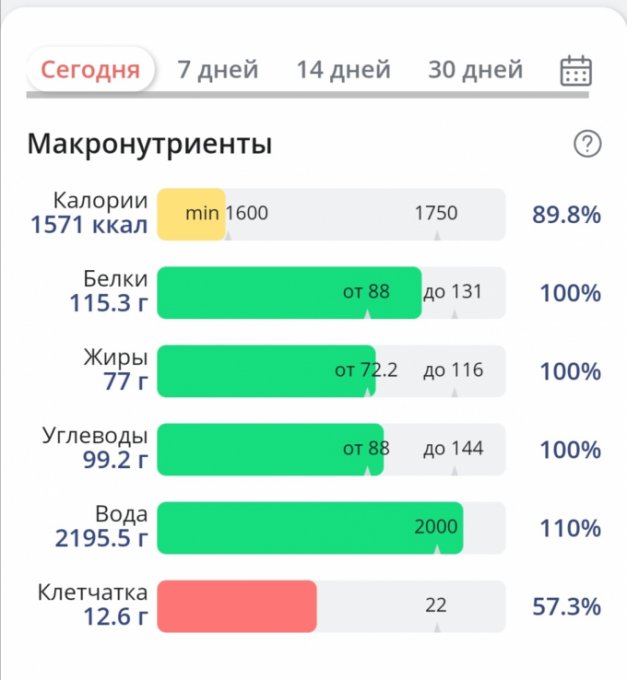Switch to the 14 дней tab

click(x=343, y=70)
